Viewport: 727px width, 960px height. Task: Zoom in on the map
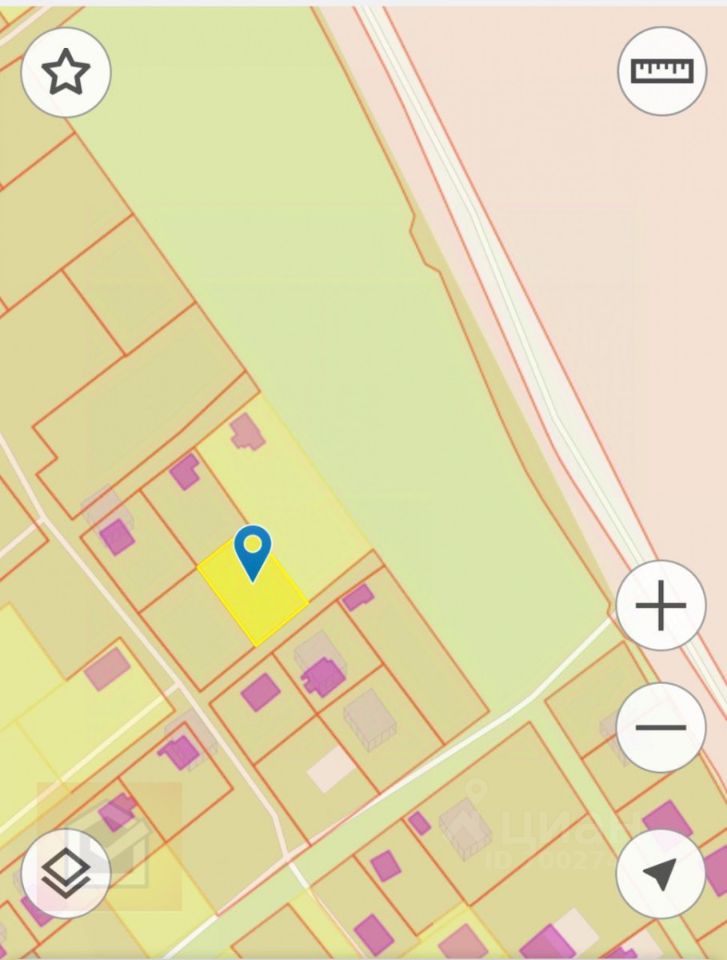pyautogui.click(x=660, y=606)
